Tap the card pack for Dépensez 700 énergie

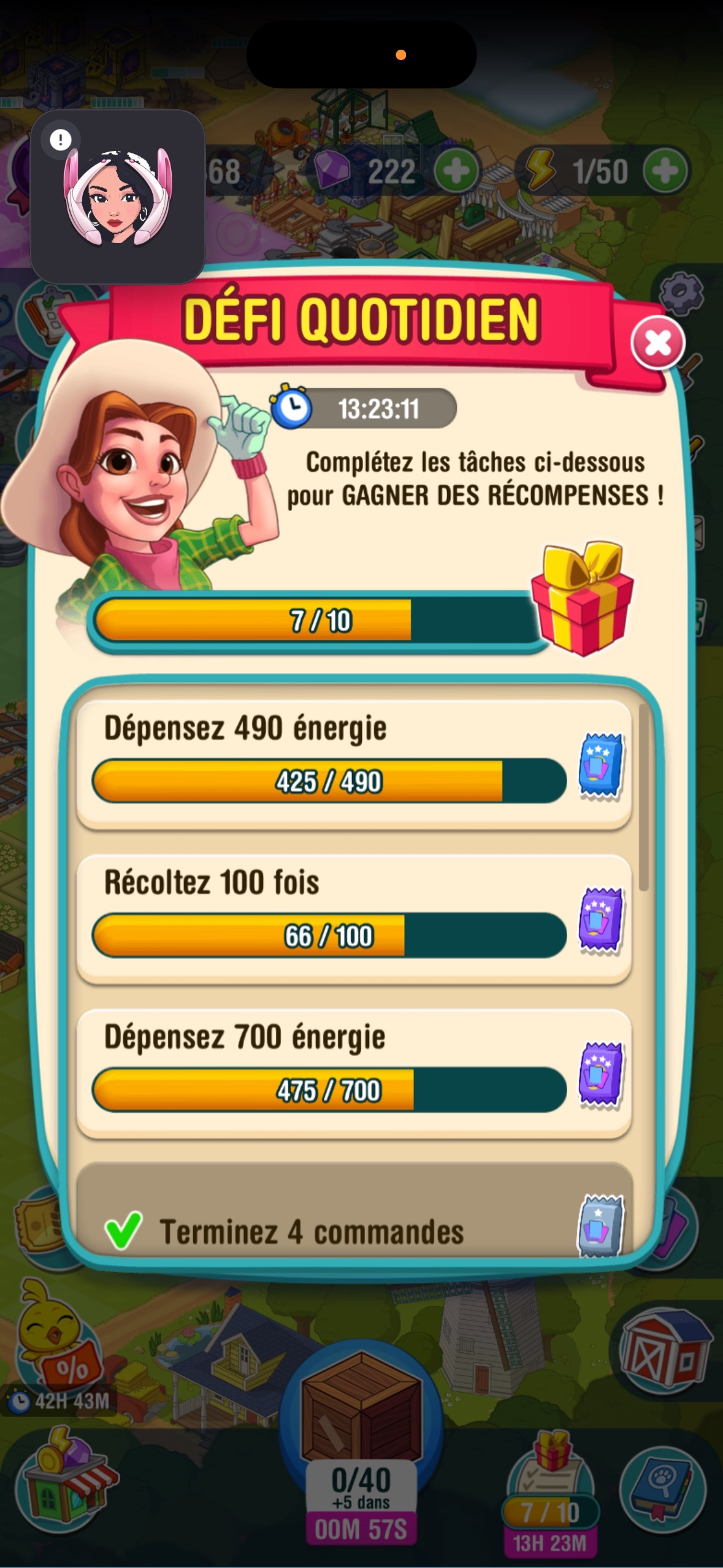(600, 1075)
